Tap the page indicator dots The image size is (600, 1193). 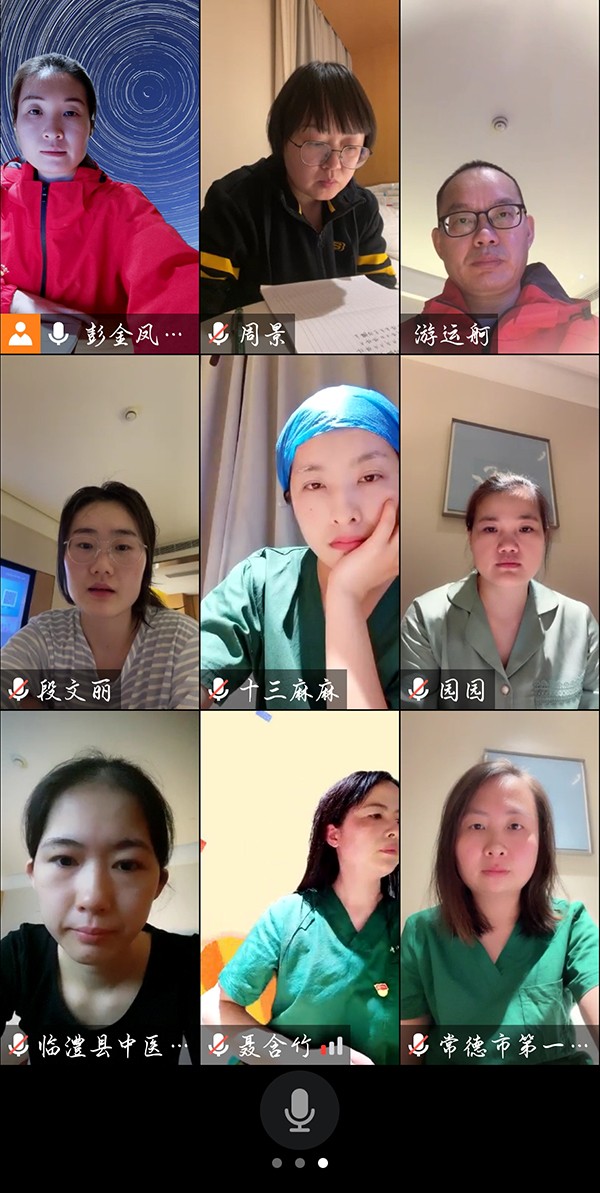point(300,1163)
